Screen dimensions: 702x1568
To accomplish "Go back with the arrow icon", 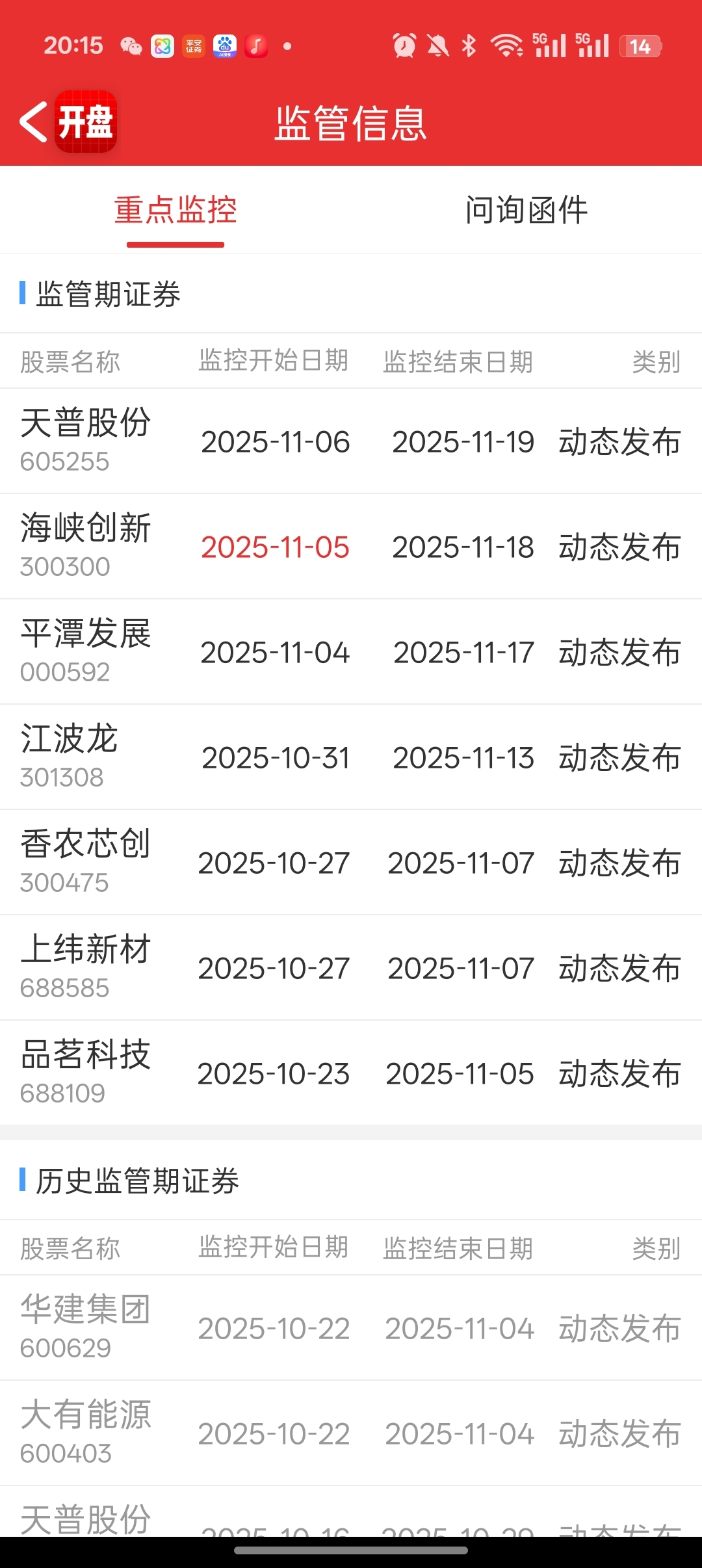I will 34,122.
